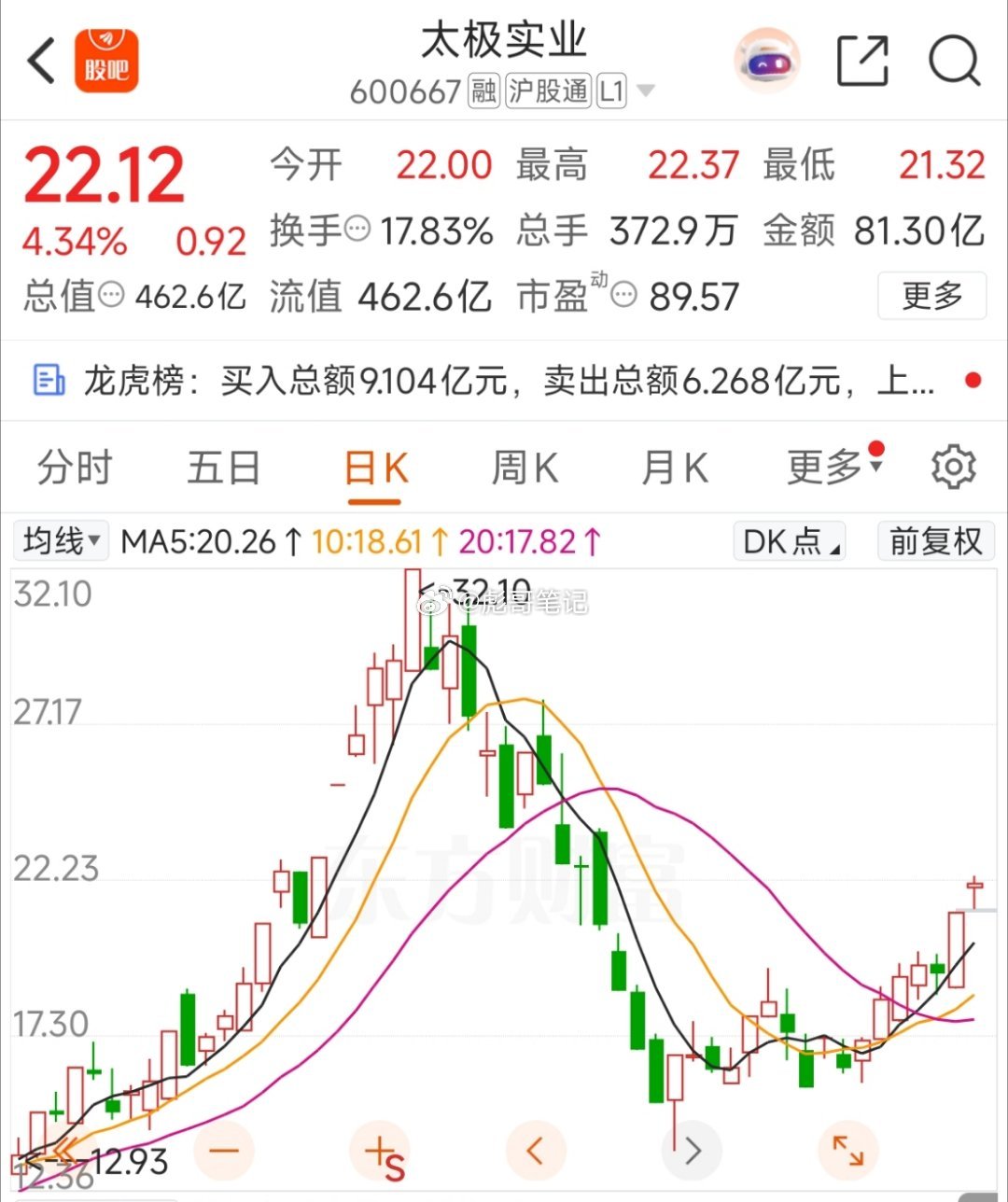Open the 均线 indicator dropdown
The width and height of the screenshot is (1008, 1202).
(x=61, y=540)
